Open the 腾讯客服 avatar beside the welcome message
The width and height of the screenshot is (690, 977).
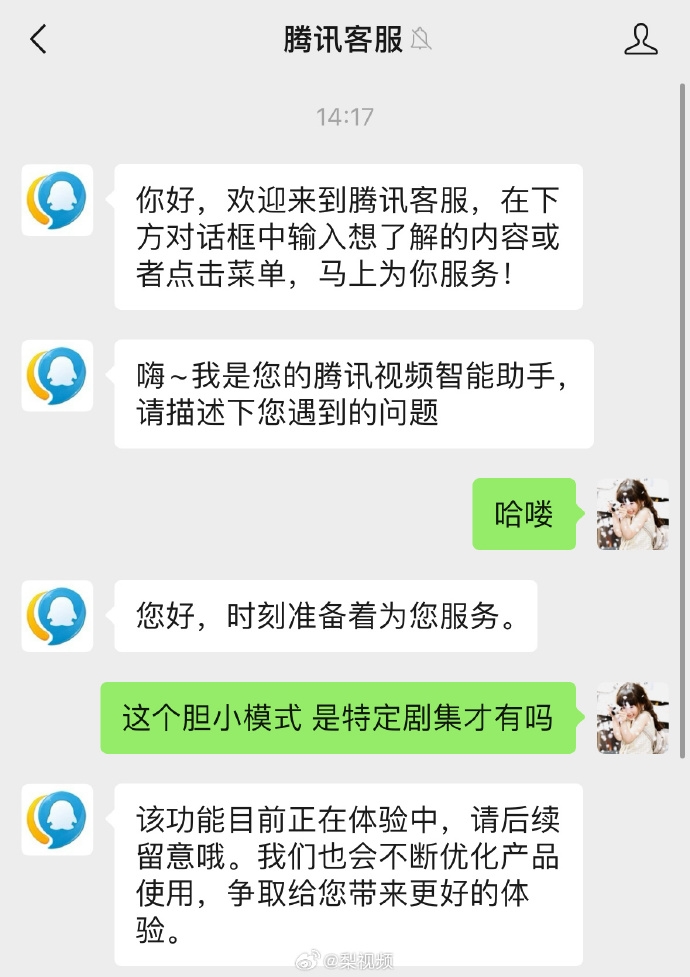click(x=57, y=201)
